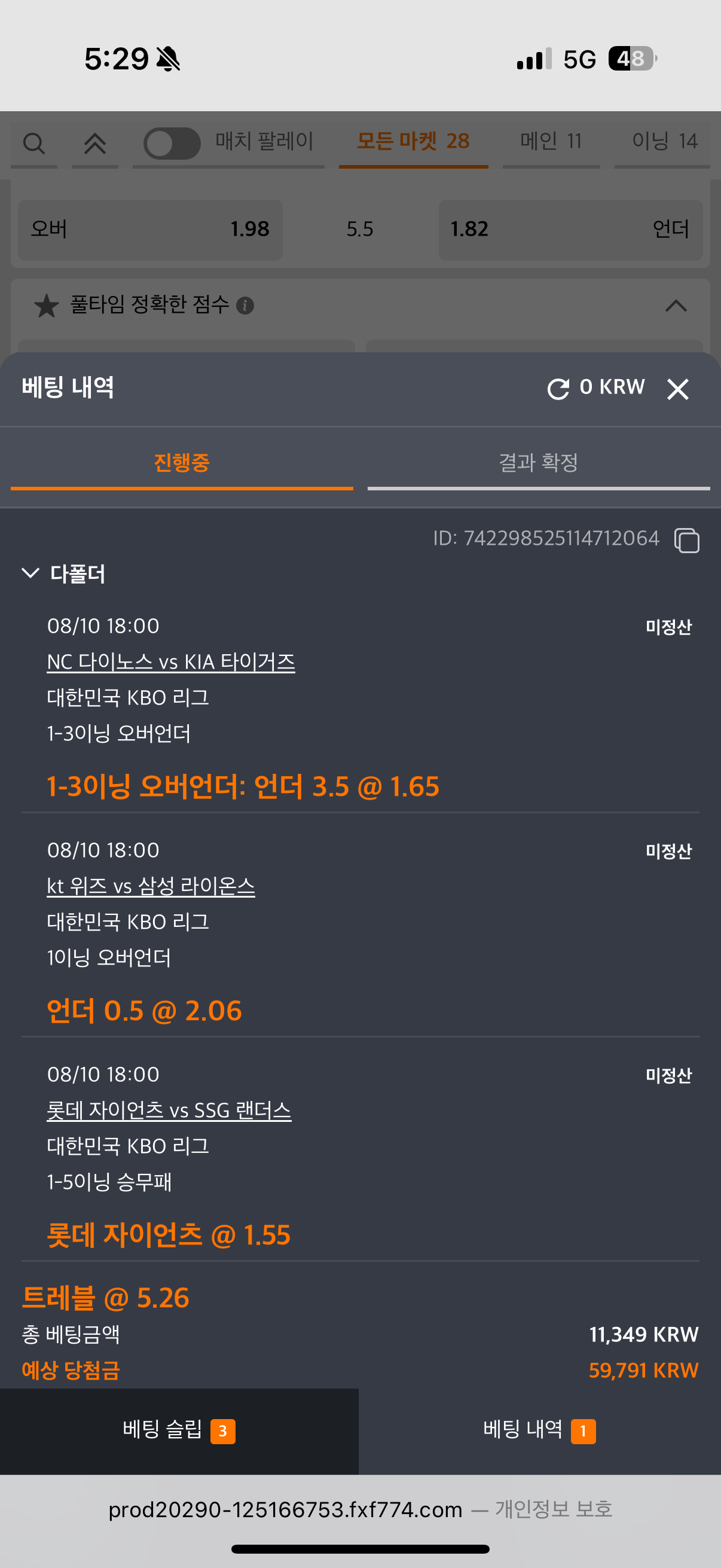The width and height of the screenshot is (721, 1568).
Task: Close the 베팅 내역 panel
Action: (x=677, y=389)
